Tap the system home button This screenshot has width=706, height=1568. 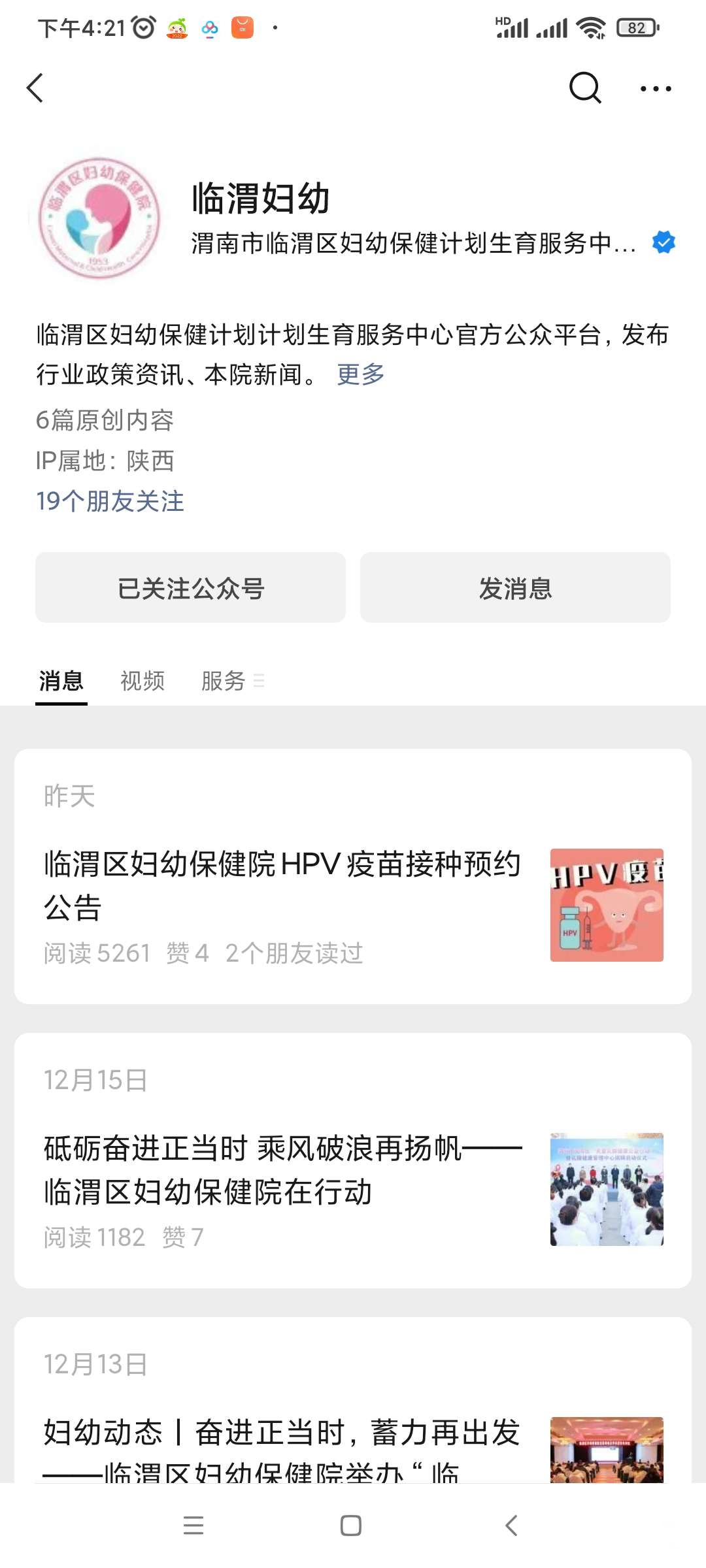[x=351, y=1526]
